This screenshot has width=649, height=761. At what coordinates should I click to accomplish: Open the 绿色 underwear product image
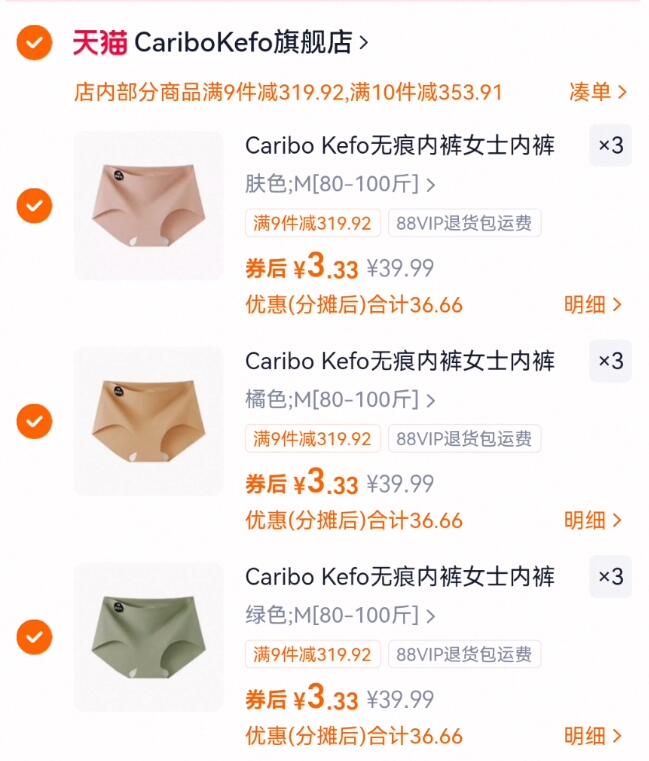149,636
